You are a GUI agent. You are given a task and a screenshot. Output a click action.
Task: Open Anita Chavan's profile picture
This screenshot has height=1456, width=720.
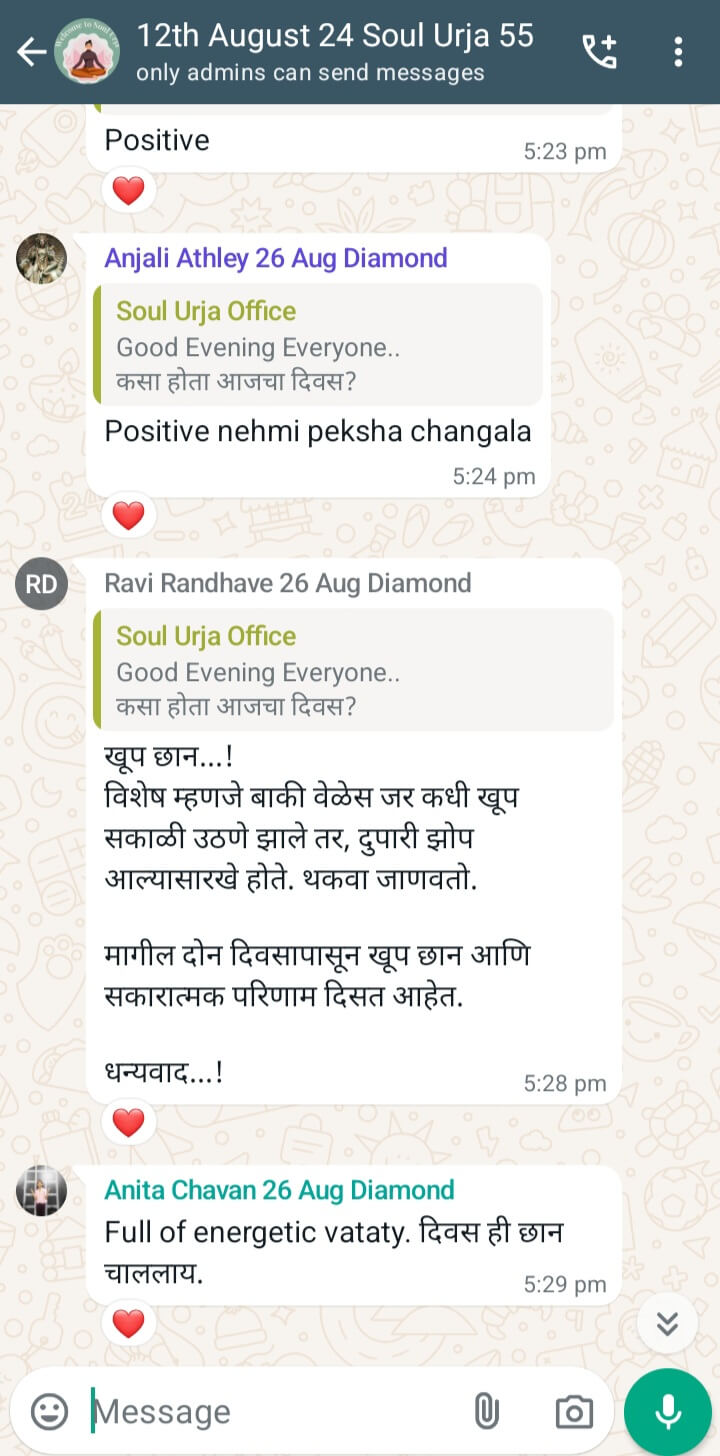[x=41, y=1191]
